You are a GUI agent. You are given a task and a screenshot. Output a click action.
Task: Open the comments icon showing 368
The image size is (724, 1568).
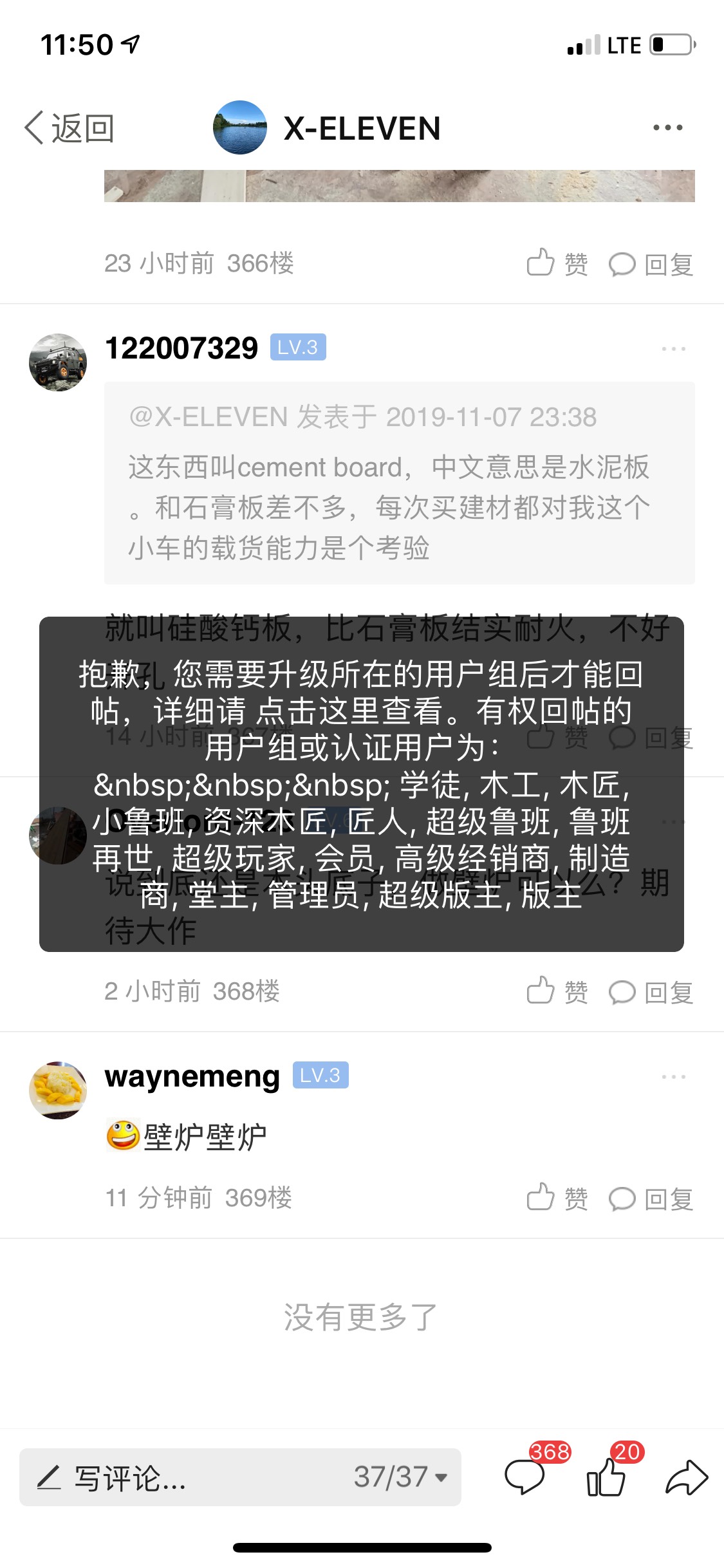pyautogui.click(x=525, y=1476)
